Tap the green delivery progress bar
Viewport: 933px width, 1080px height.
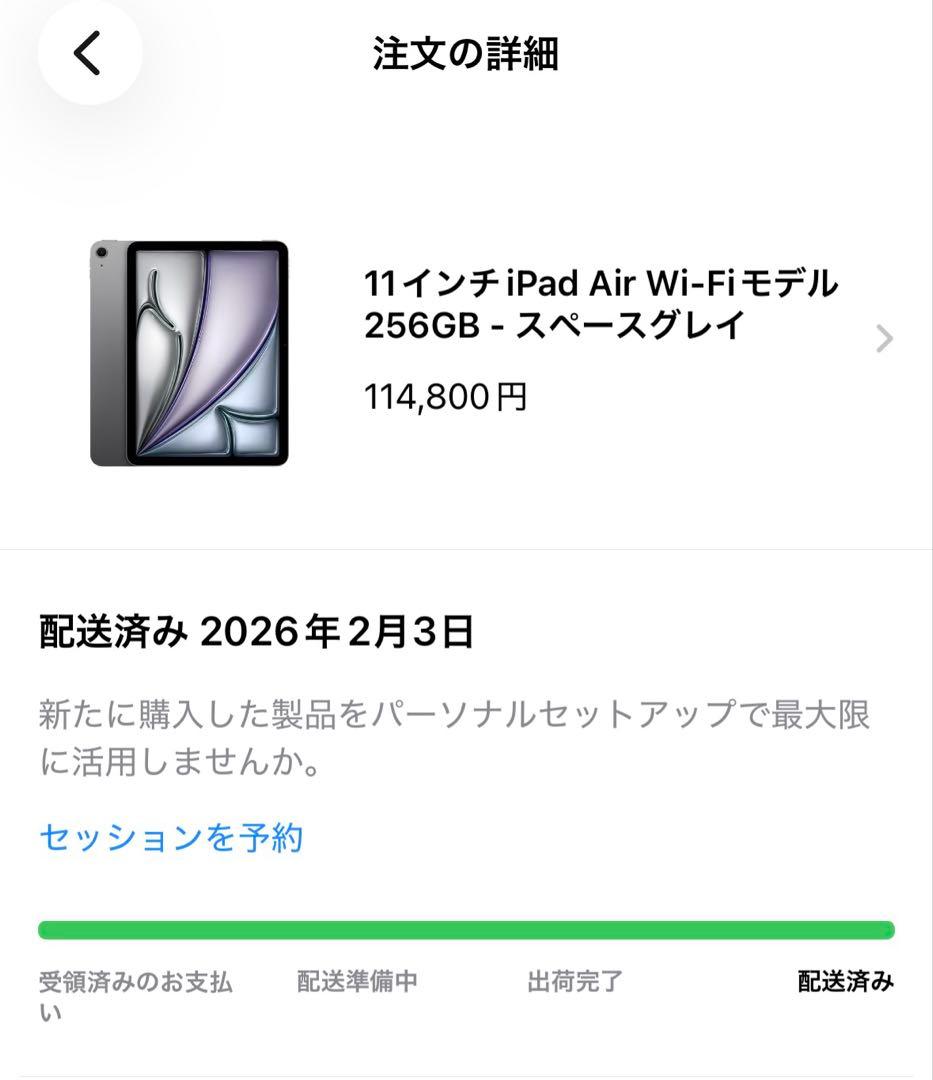466,932
